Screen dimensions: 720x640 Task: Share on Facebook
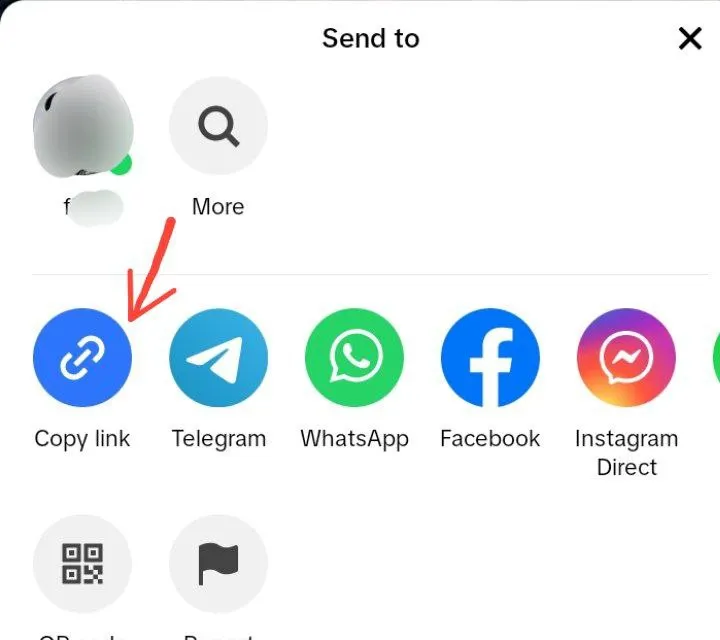click(490, 358)
